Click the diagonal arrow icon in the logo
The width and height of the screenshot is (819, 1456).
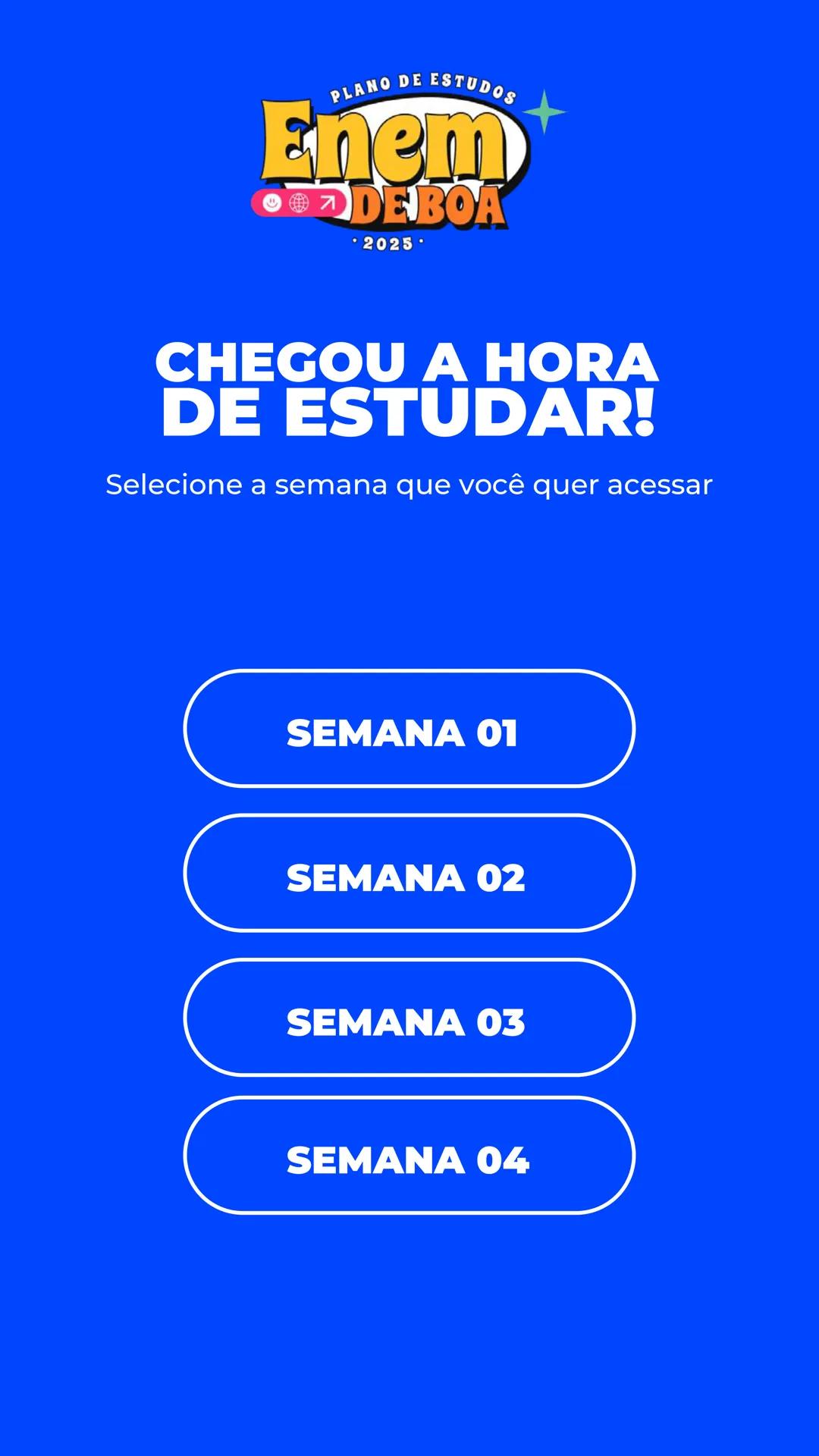point(328,200)
